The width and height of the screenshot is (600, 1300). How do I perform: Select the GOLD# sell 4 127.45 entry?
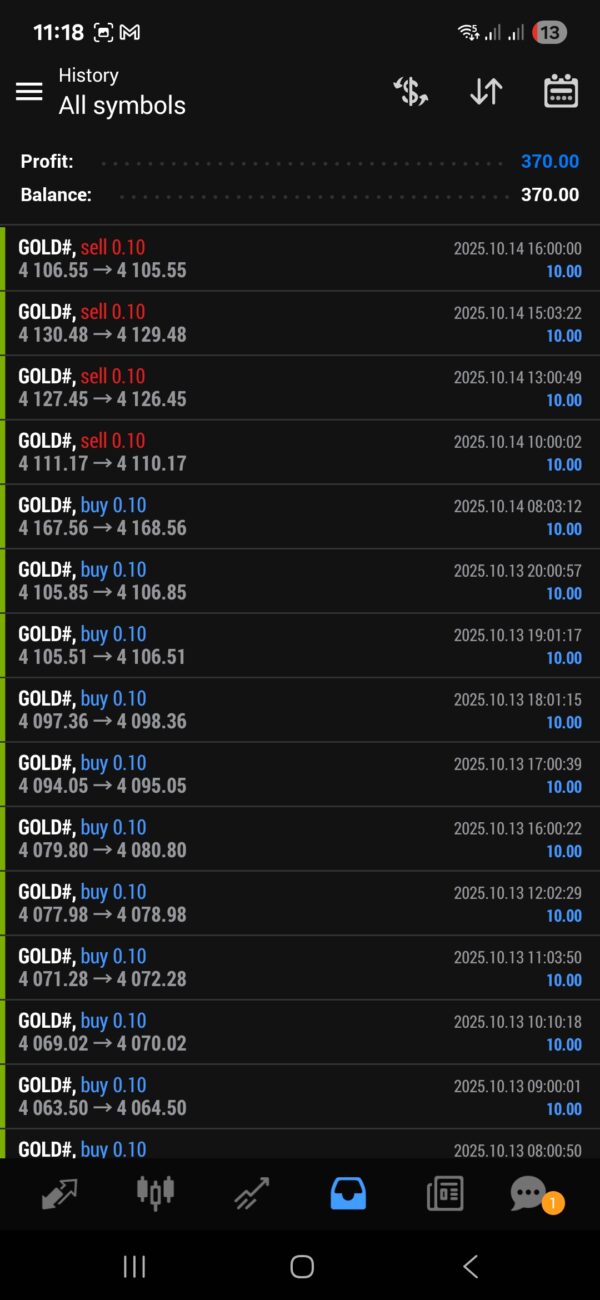click(300, 388)
